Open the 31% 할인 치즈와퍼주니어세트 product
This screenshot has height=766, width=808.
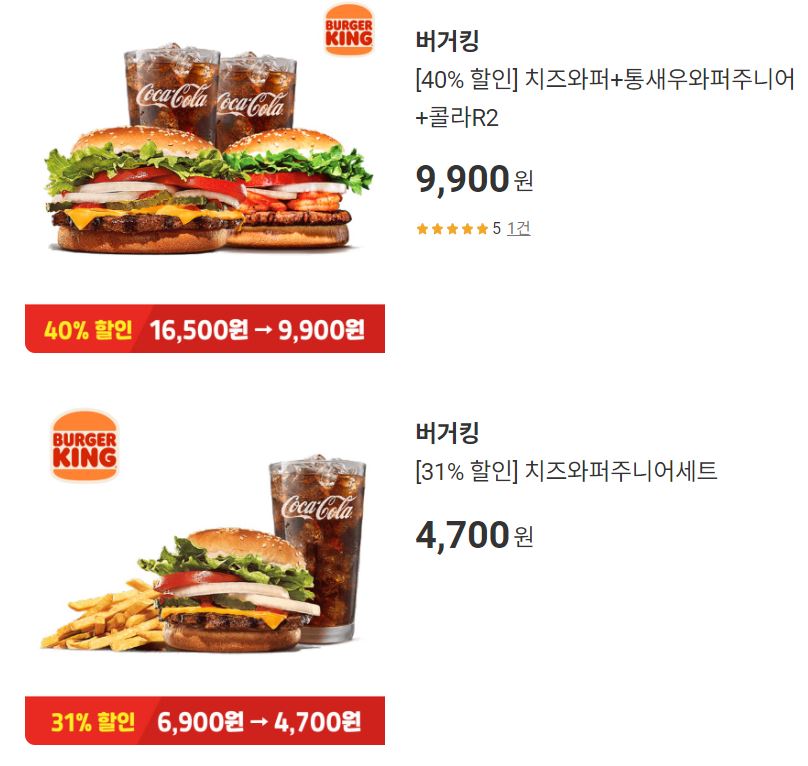click(566, 471)
